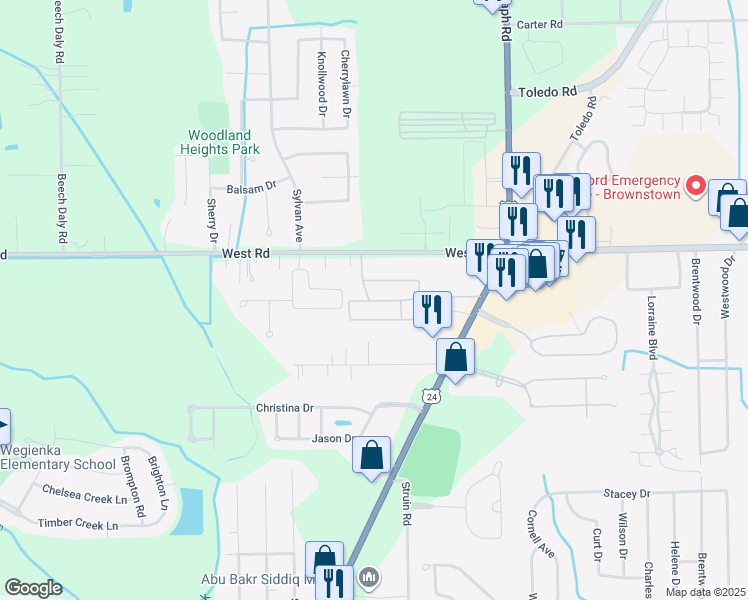Open the Ford Emergency Brownstown hospital marker
748x600 pixels.
[x=696, y=186]
